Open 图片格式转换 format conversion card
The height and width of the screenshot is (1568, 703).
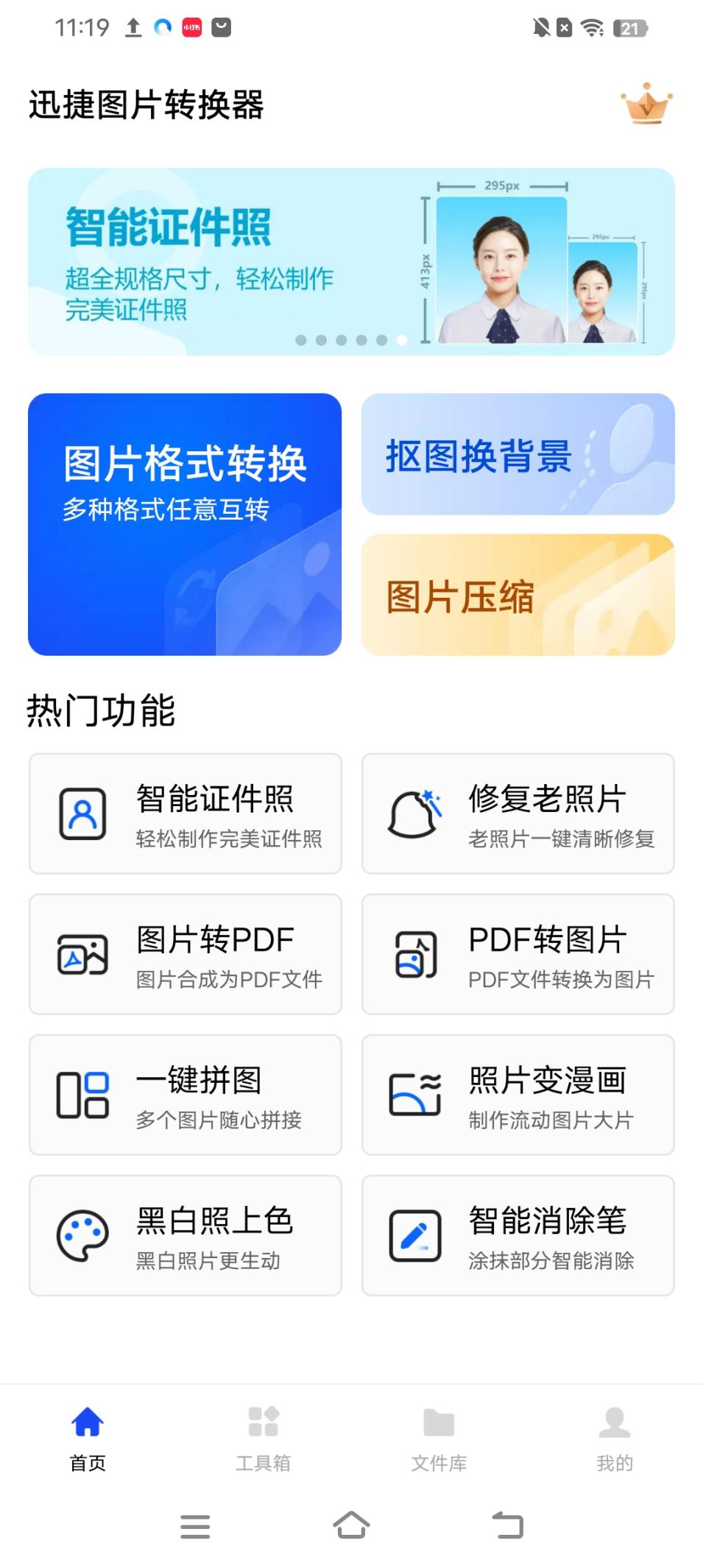coord(186,523)
